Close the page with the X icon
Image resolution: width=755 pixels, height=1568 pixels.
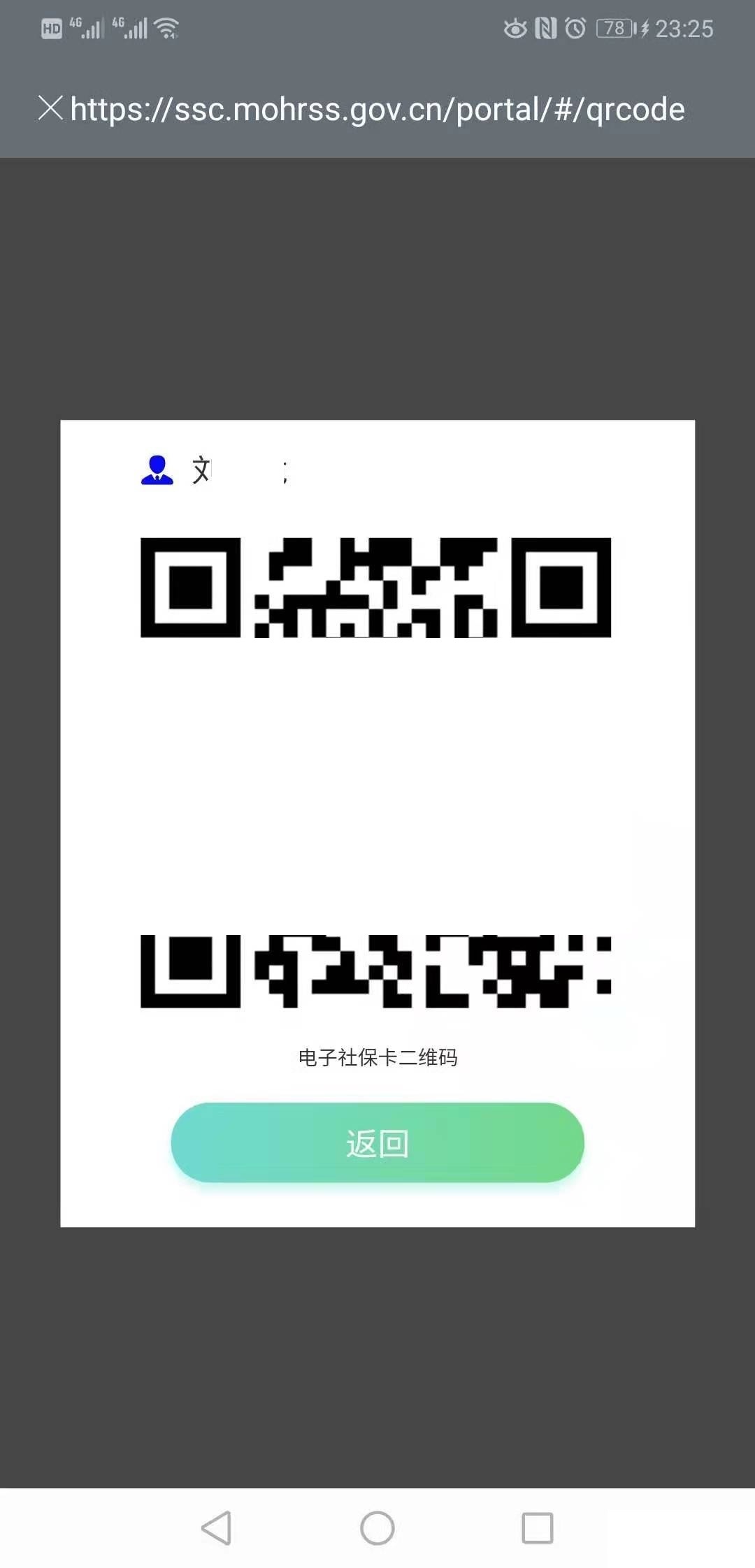click(50, 109)
